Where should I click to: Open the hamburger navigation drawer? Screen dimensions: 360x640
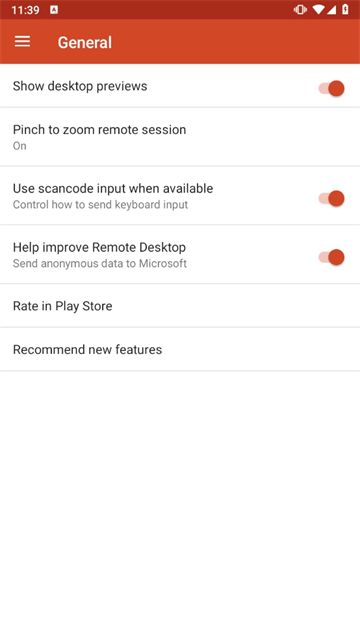click(22, 42)
